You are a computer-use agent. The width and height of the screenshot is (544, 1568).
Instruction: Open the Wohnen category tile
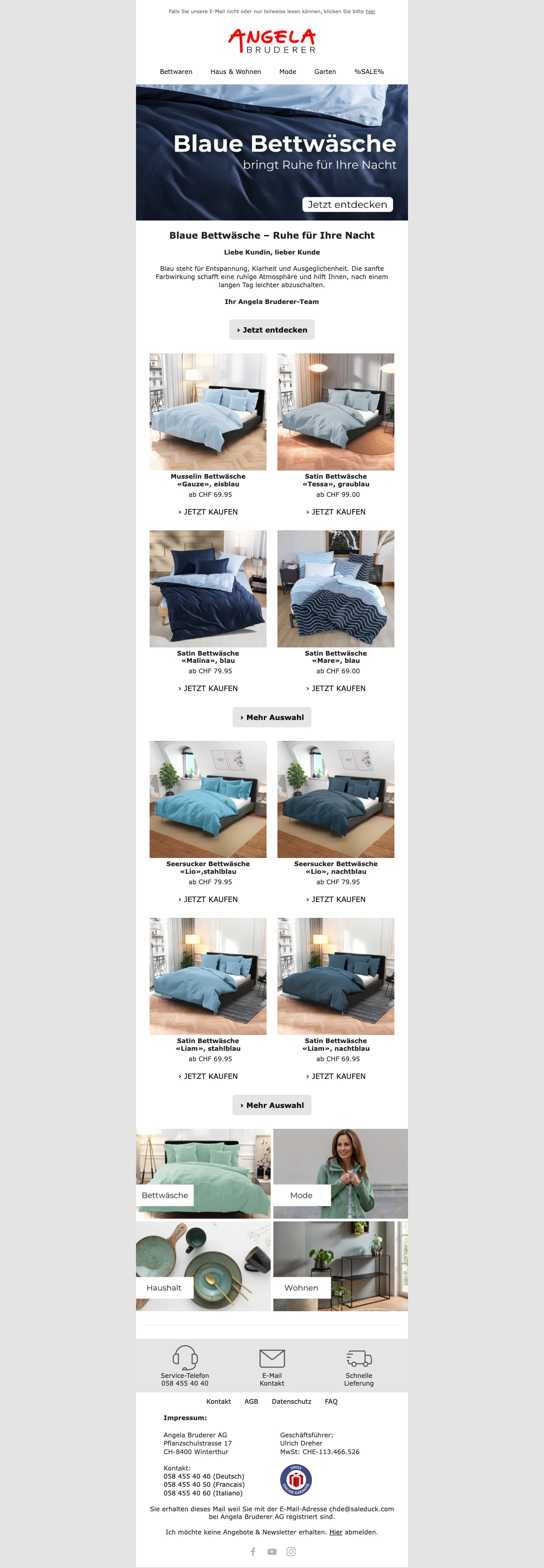[x=340, y=1266]
